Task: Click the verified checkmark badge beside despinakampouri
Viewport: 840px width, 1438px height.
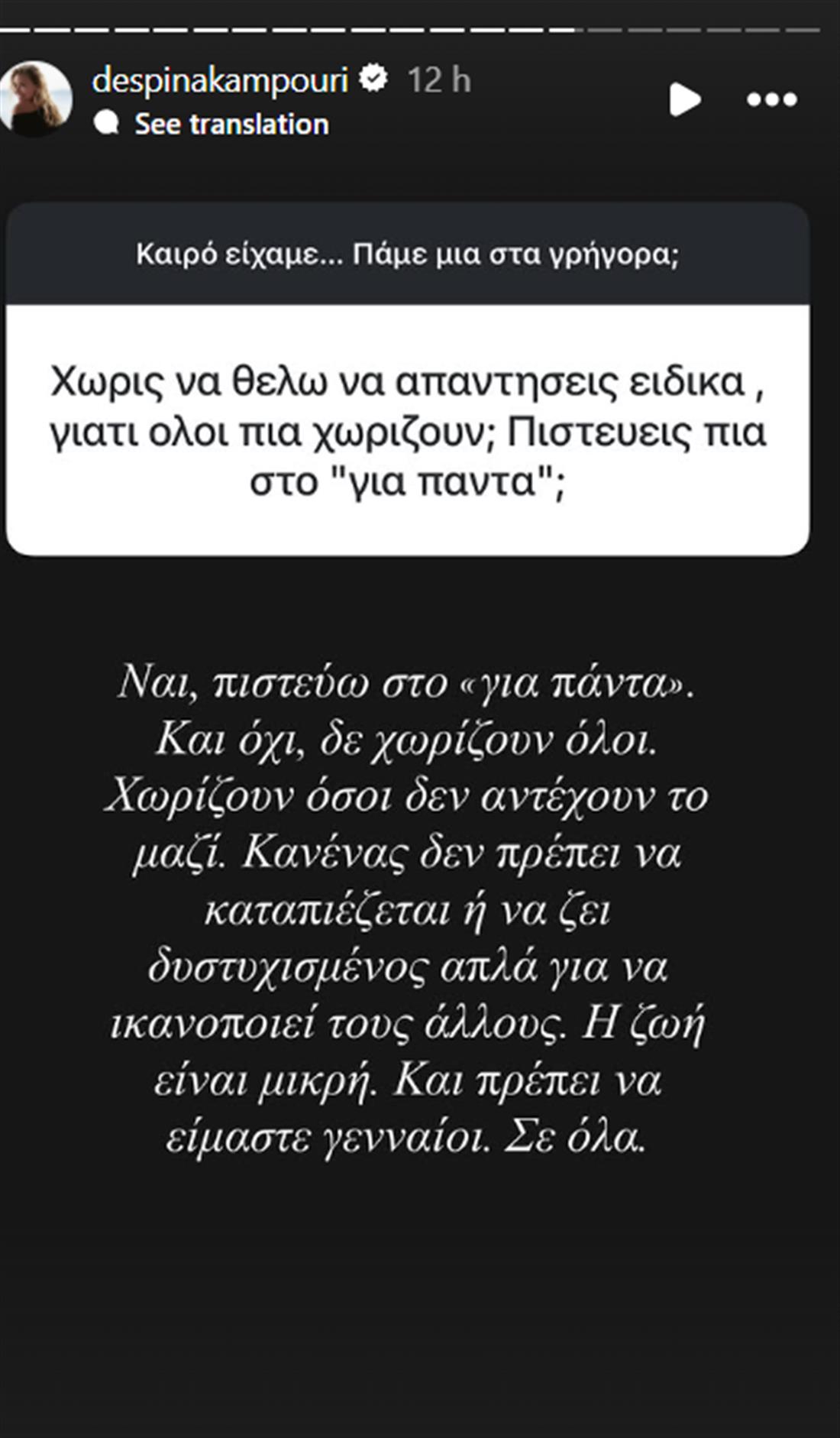Action: (373, 76)
